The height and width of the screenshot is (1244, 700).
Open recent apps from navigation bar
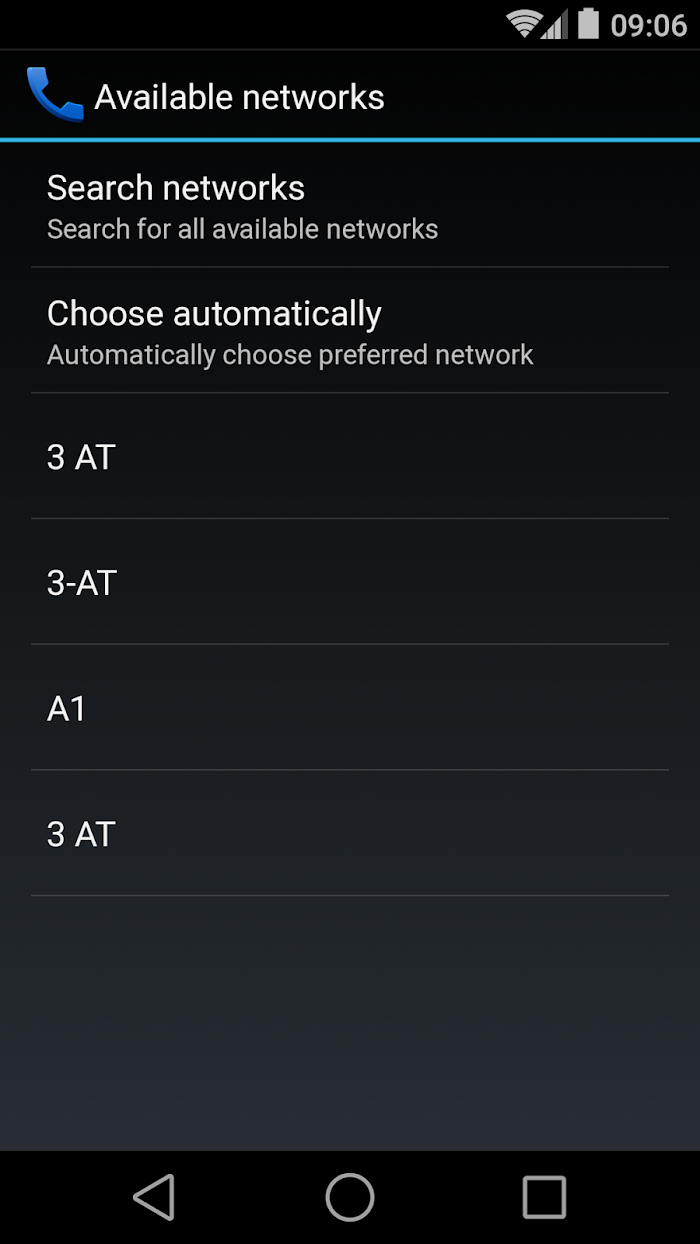[544, 1197]
